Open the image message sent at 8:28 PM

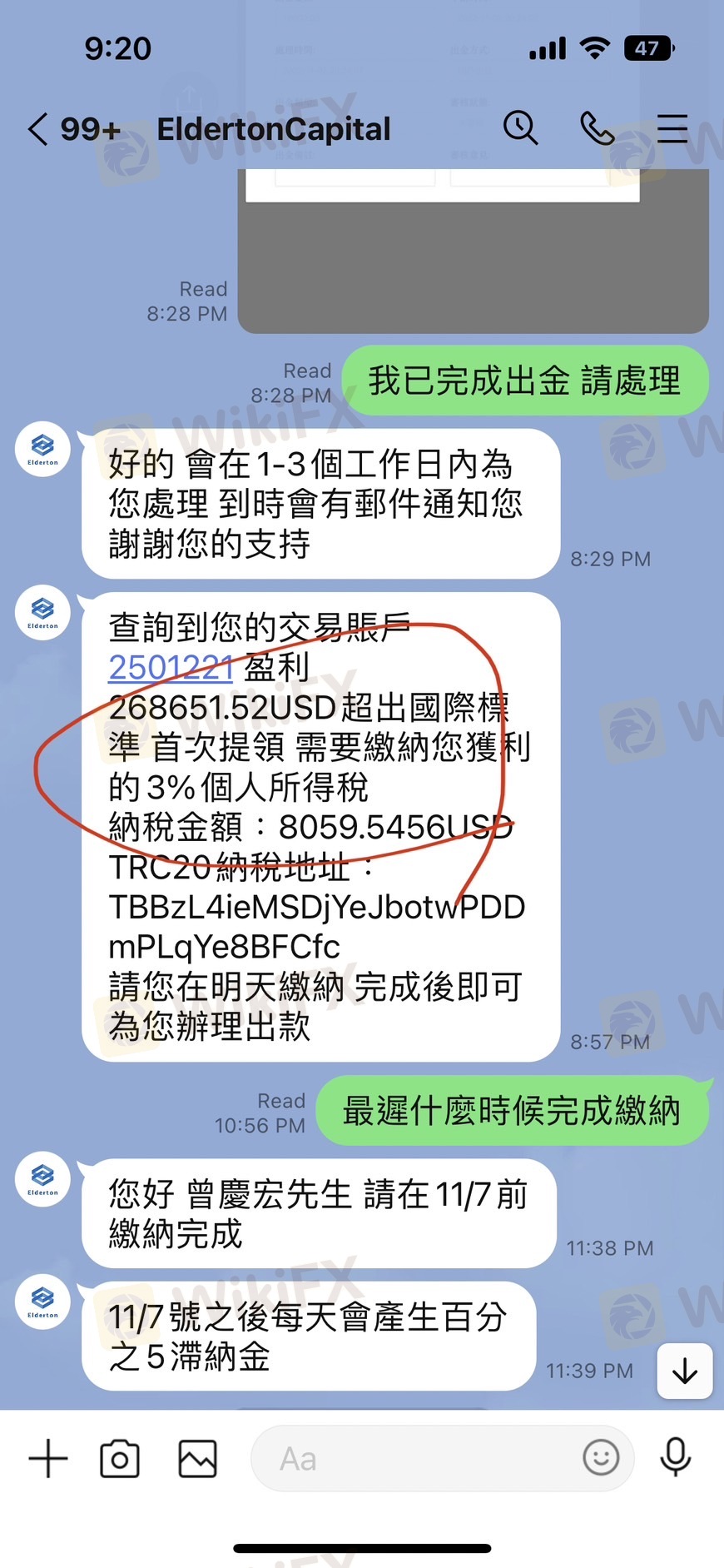[x=473, y=250]
